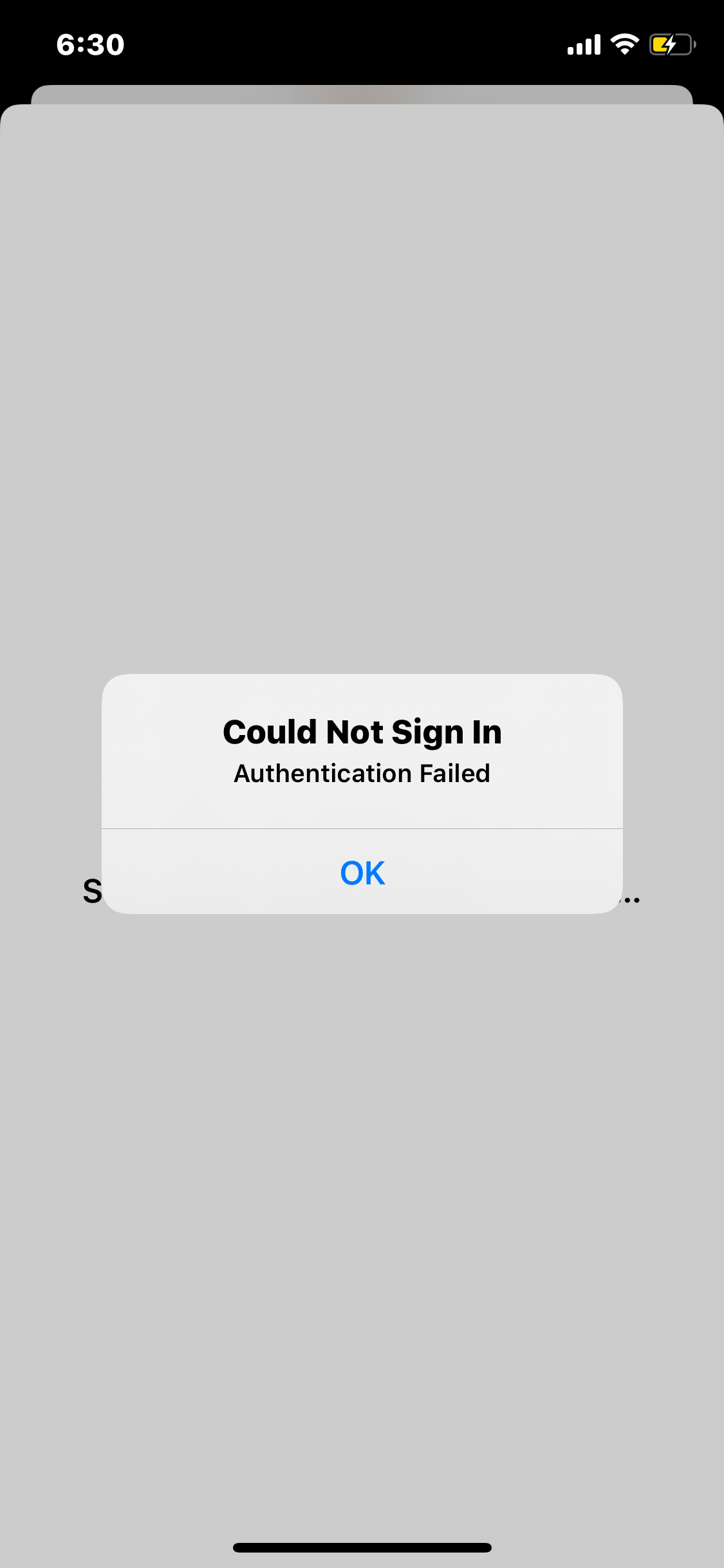Dismiss the sign-in error with OK
Screen dimensions: 724x1568
pos(362,873)
